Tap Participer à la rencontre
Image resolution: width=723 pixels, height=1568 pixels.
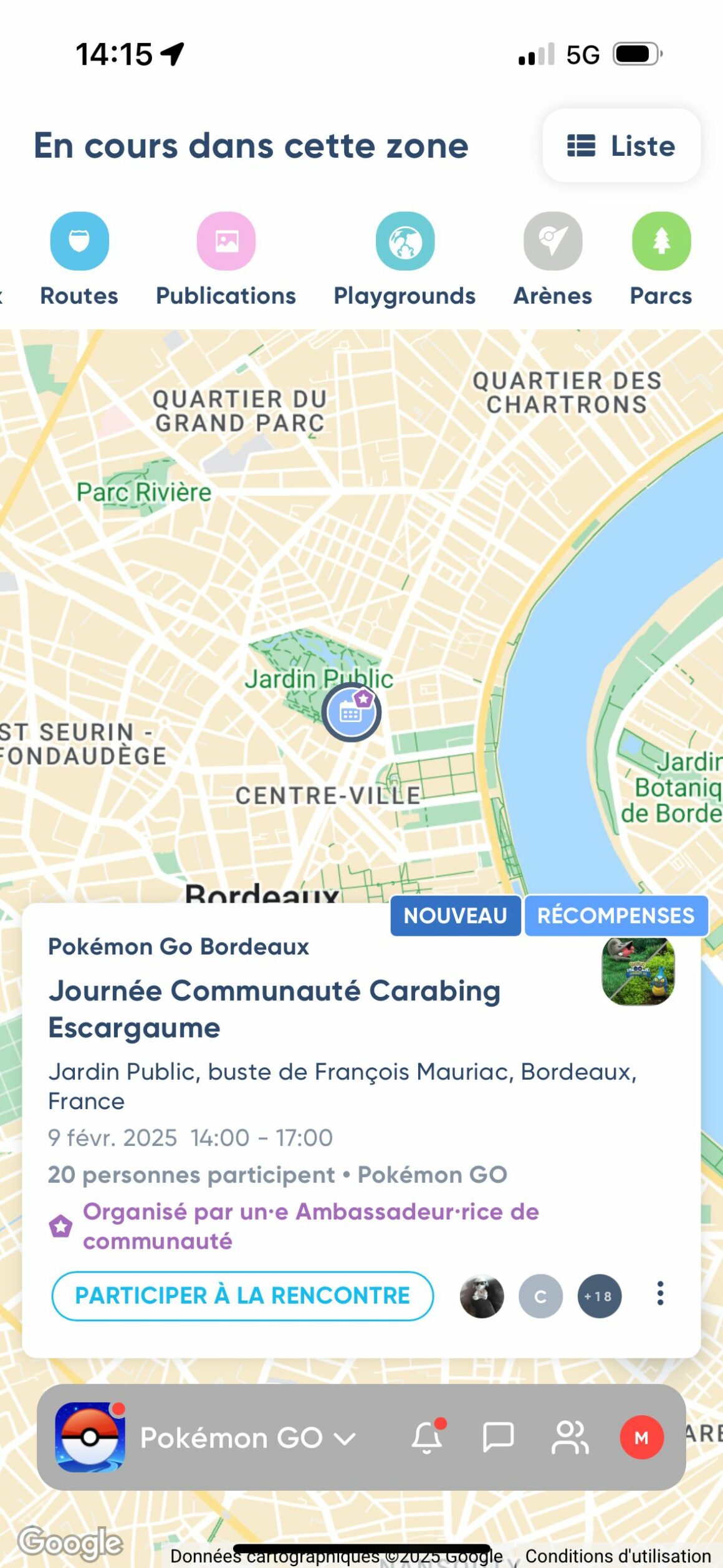coord(242,1296)
